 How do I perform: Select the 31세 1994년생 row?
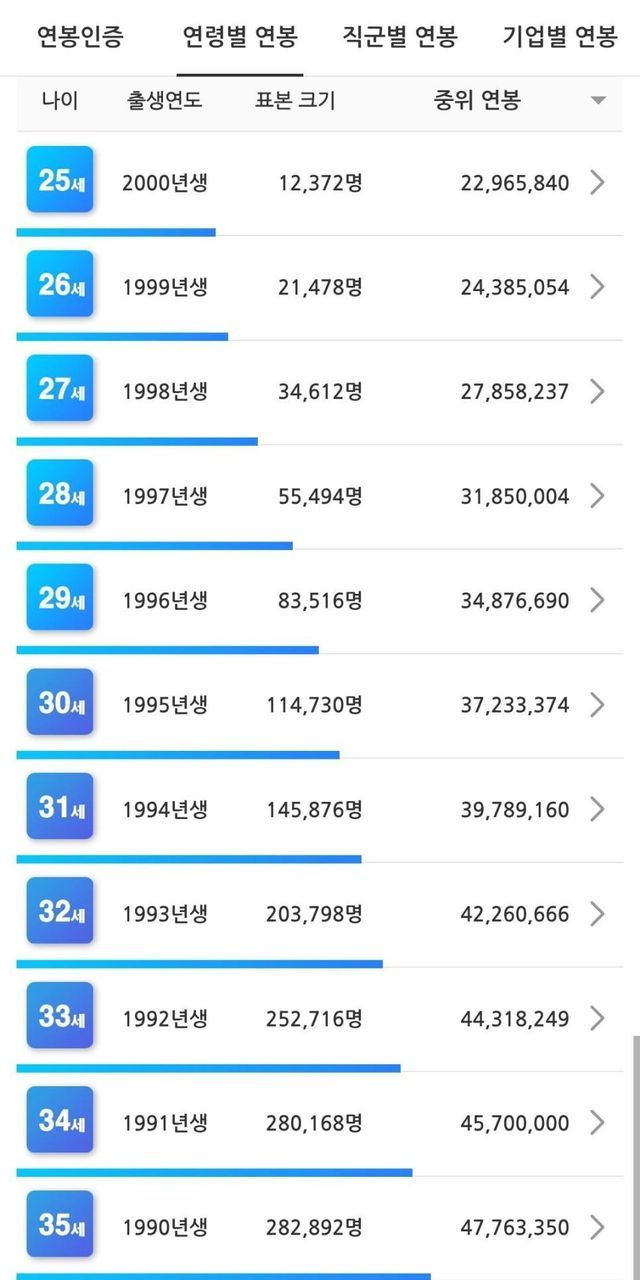[320, 809]
